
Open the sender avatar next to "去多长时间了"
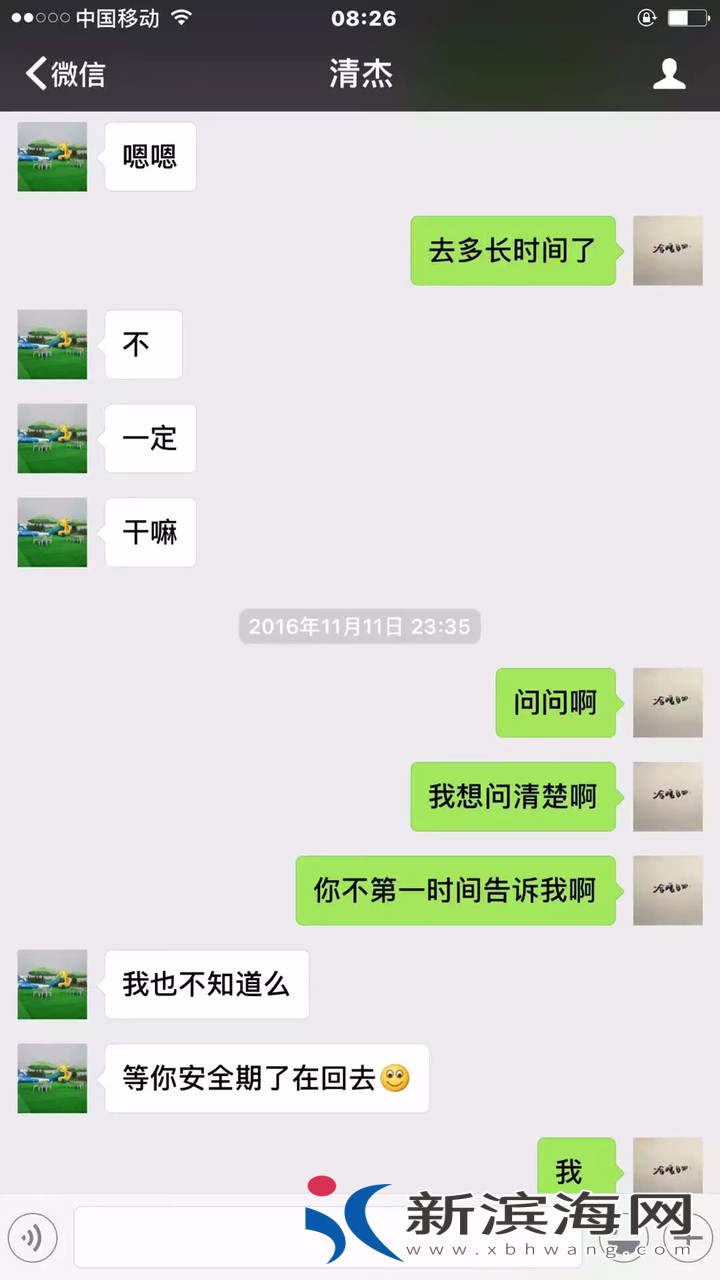(x=668, y=251)
